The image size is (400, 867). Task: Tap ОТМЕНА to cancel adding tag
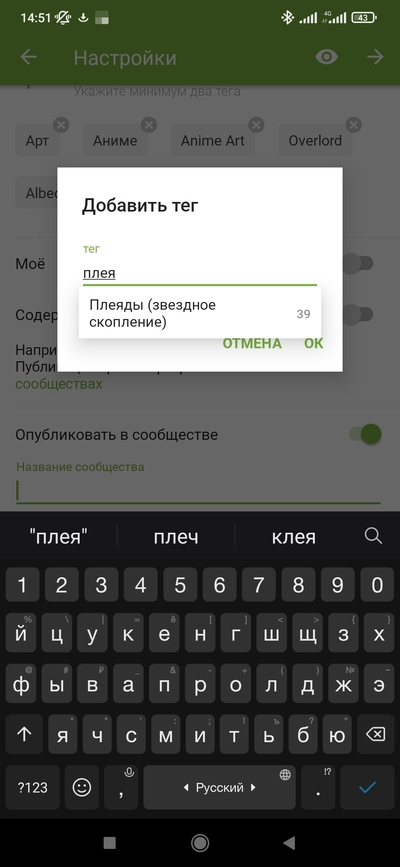point(252,343)
